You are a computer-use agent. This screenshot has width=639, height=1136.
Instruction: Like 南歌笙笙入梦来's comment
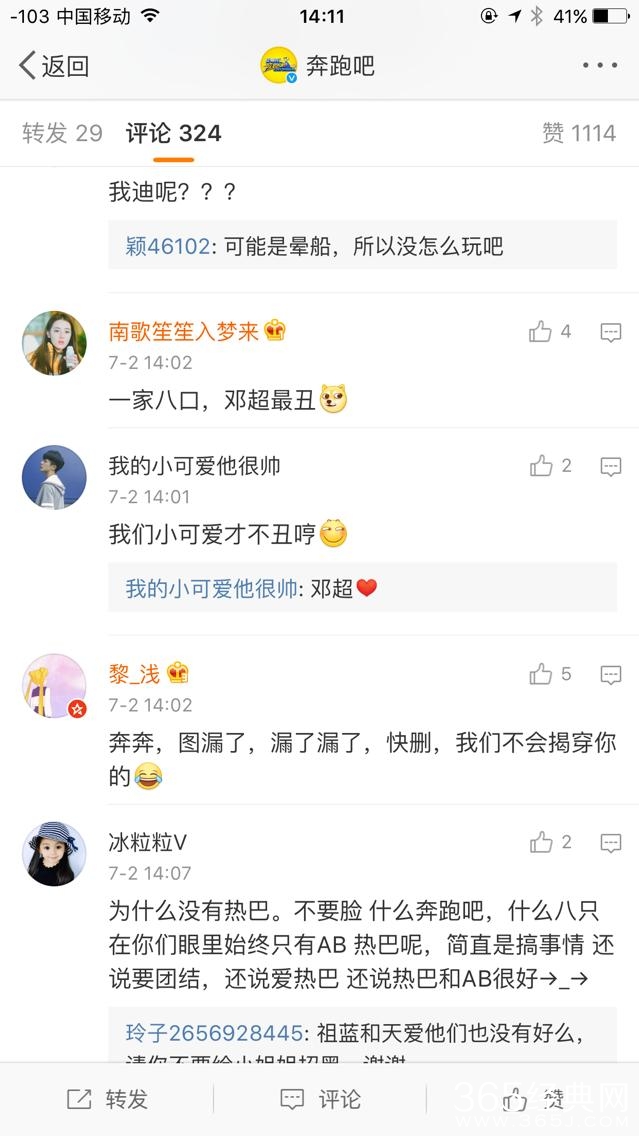[x=542, y=332]
